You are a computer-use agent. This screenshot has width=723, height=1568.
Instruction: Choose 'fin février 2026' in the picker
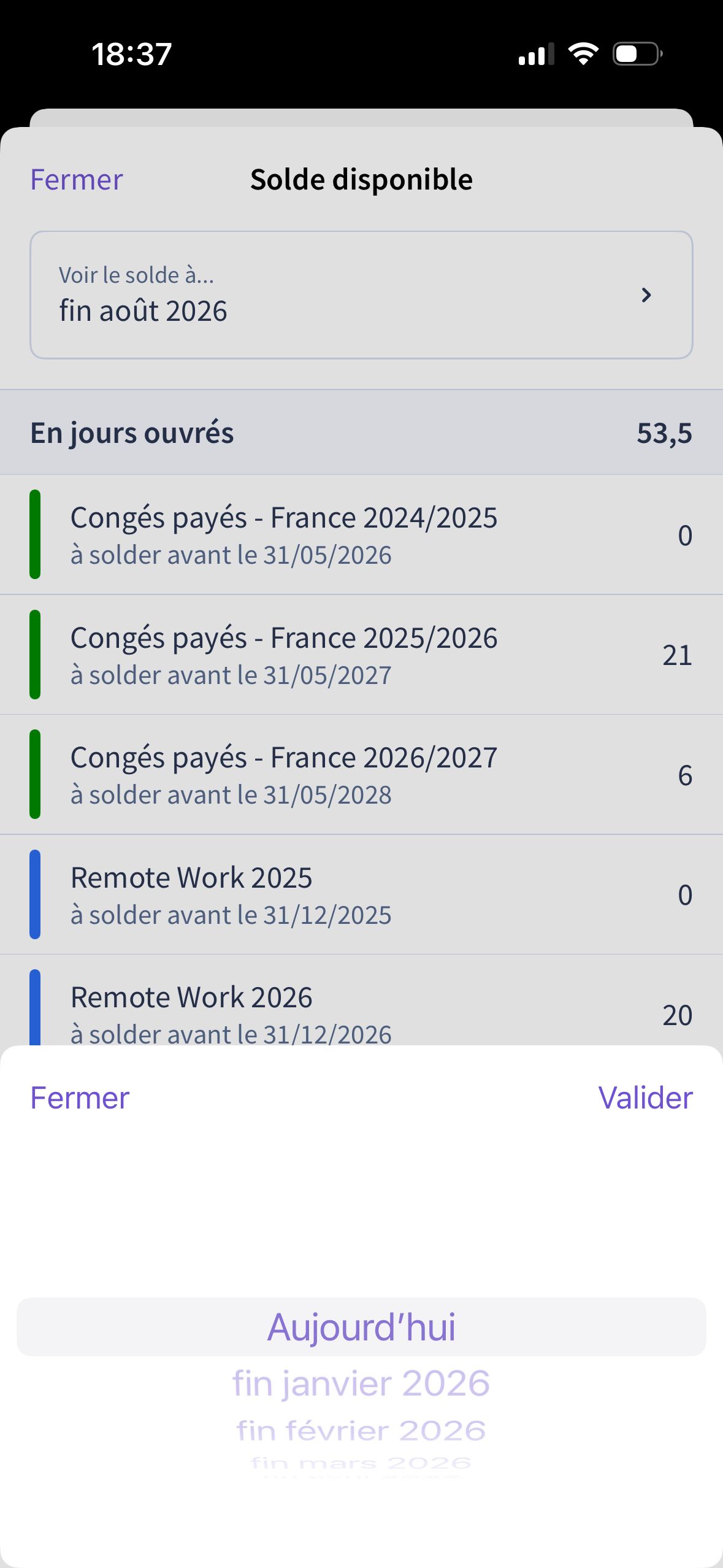tap(361, 1431)
